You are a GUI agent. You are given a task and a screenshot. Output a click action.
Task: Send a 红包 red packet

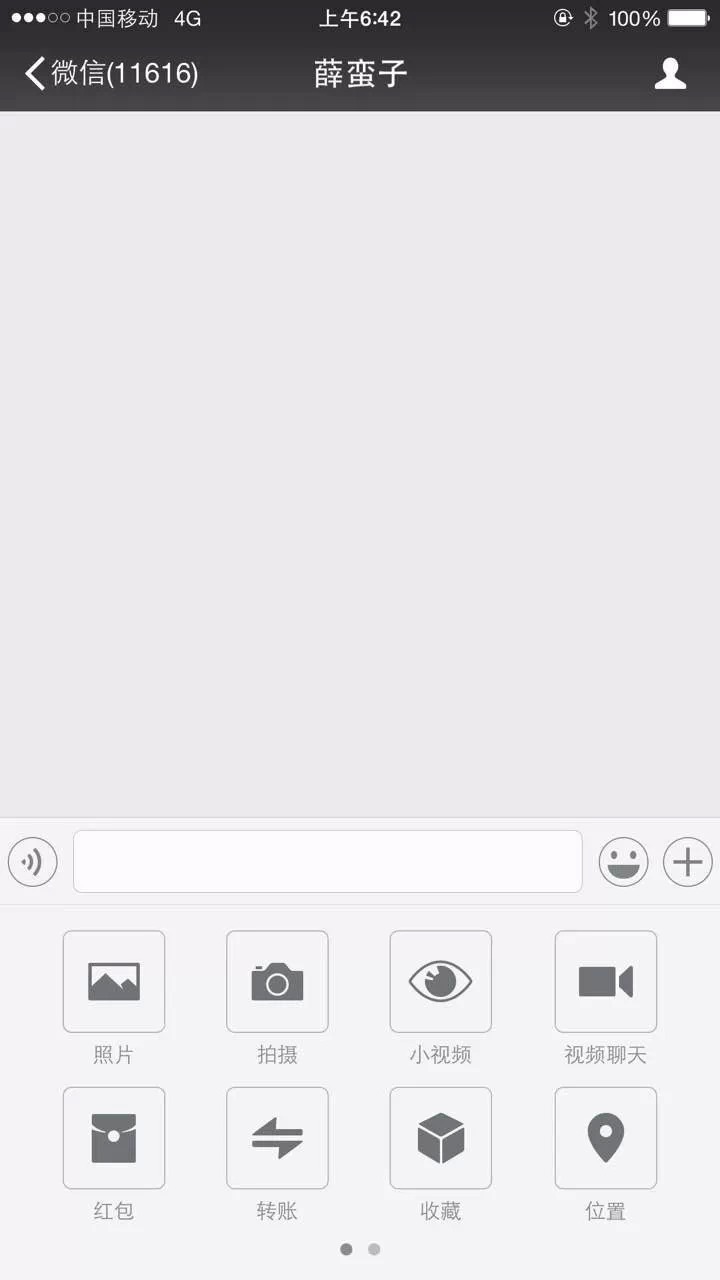tap(114, 1138)
